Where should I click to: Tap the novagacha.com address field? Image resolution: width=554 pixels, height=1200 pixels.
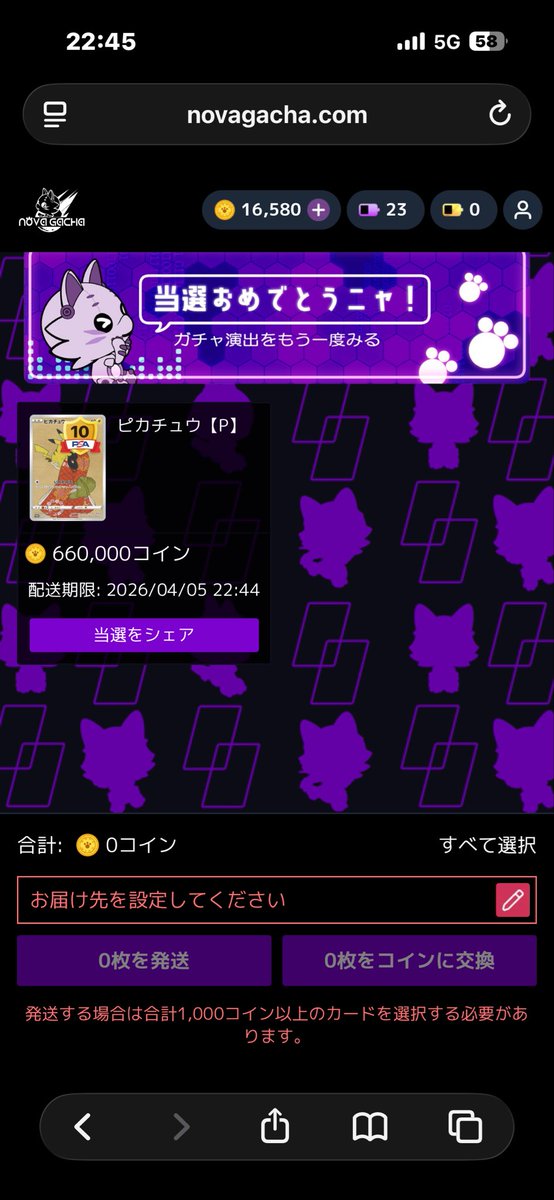tap(277, 115)
